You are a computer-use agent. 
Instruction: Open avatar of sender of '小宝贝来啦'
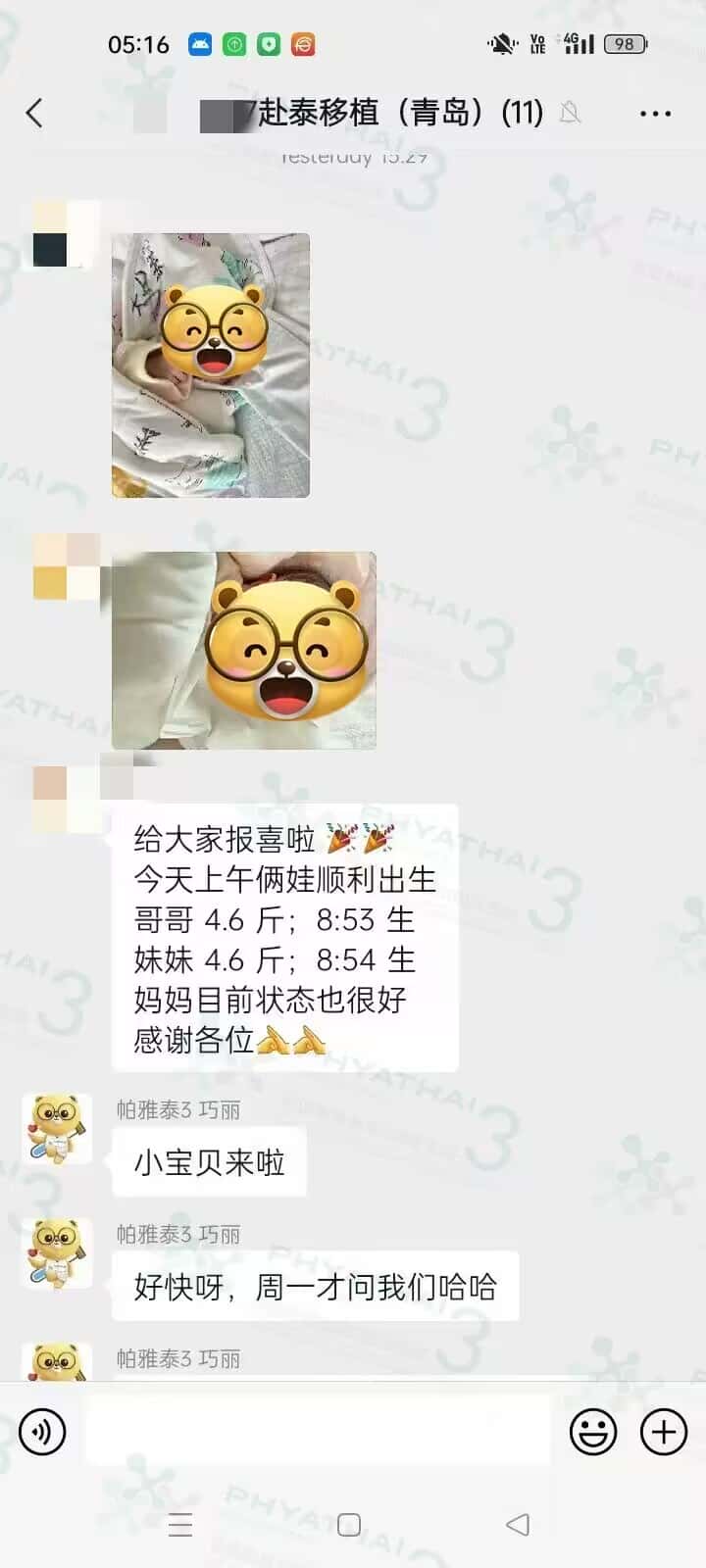(x=57, y=1129)
